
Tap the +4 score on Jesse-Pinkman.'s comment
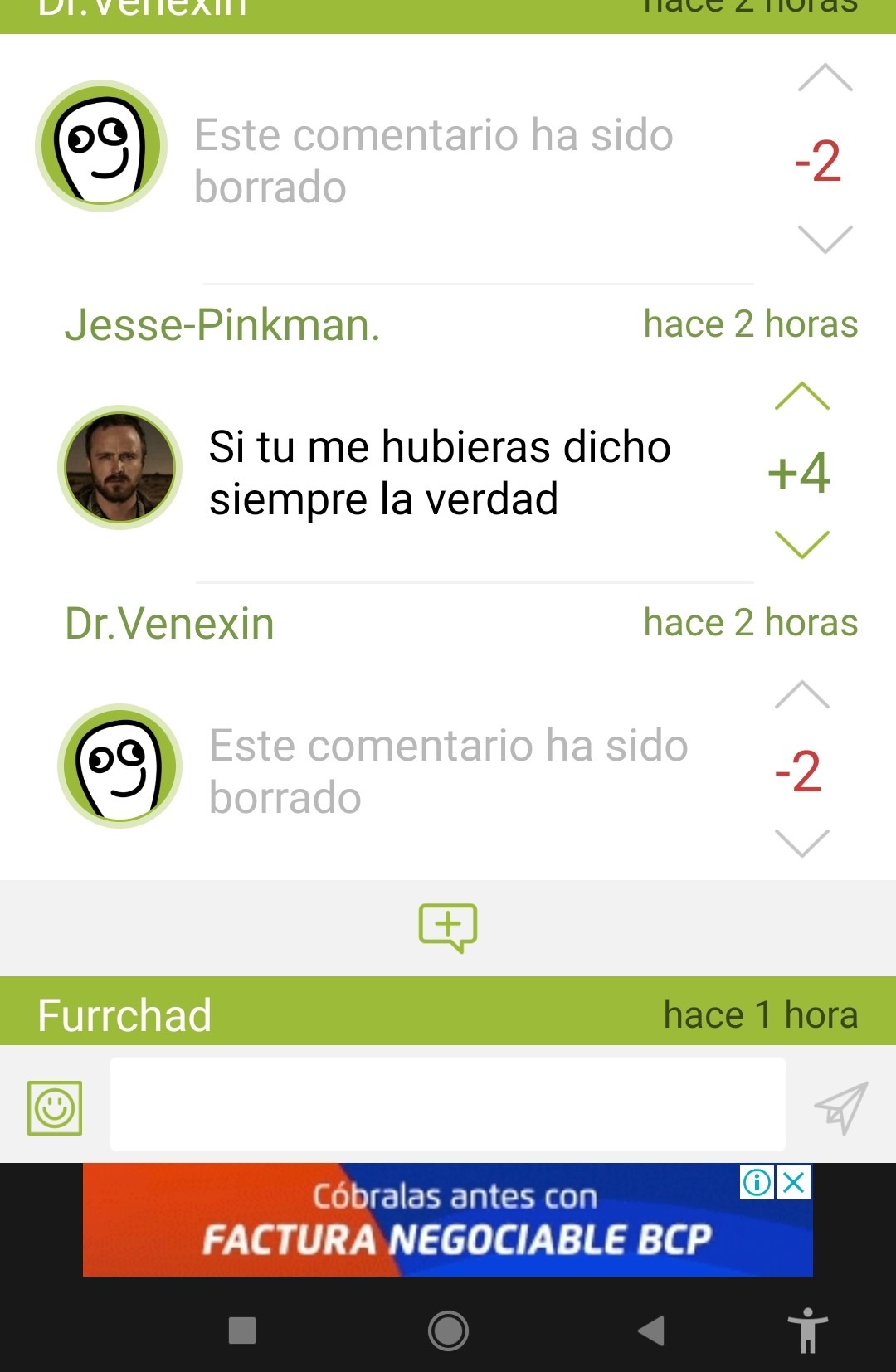799,473
